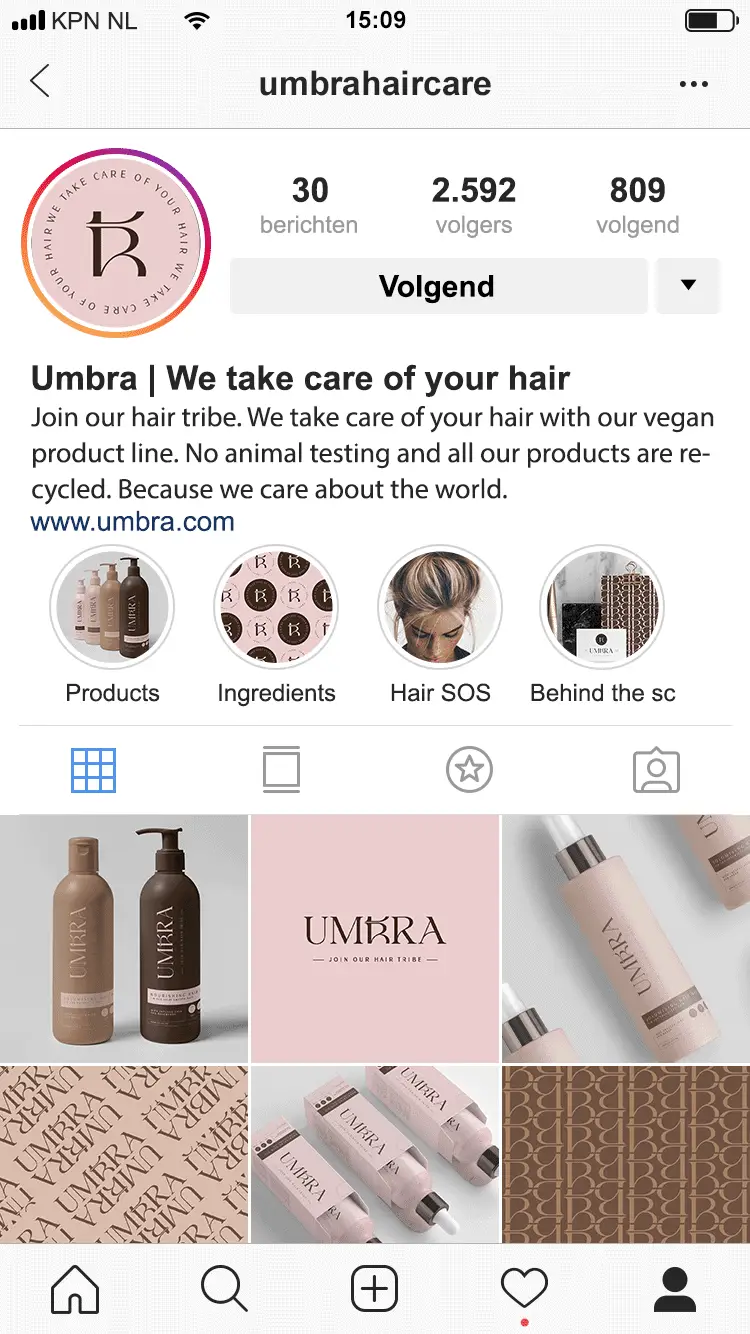This screenshot has width=750, height=1334.
Task: Create a new post
Action: [374, 1288]
